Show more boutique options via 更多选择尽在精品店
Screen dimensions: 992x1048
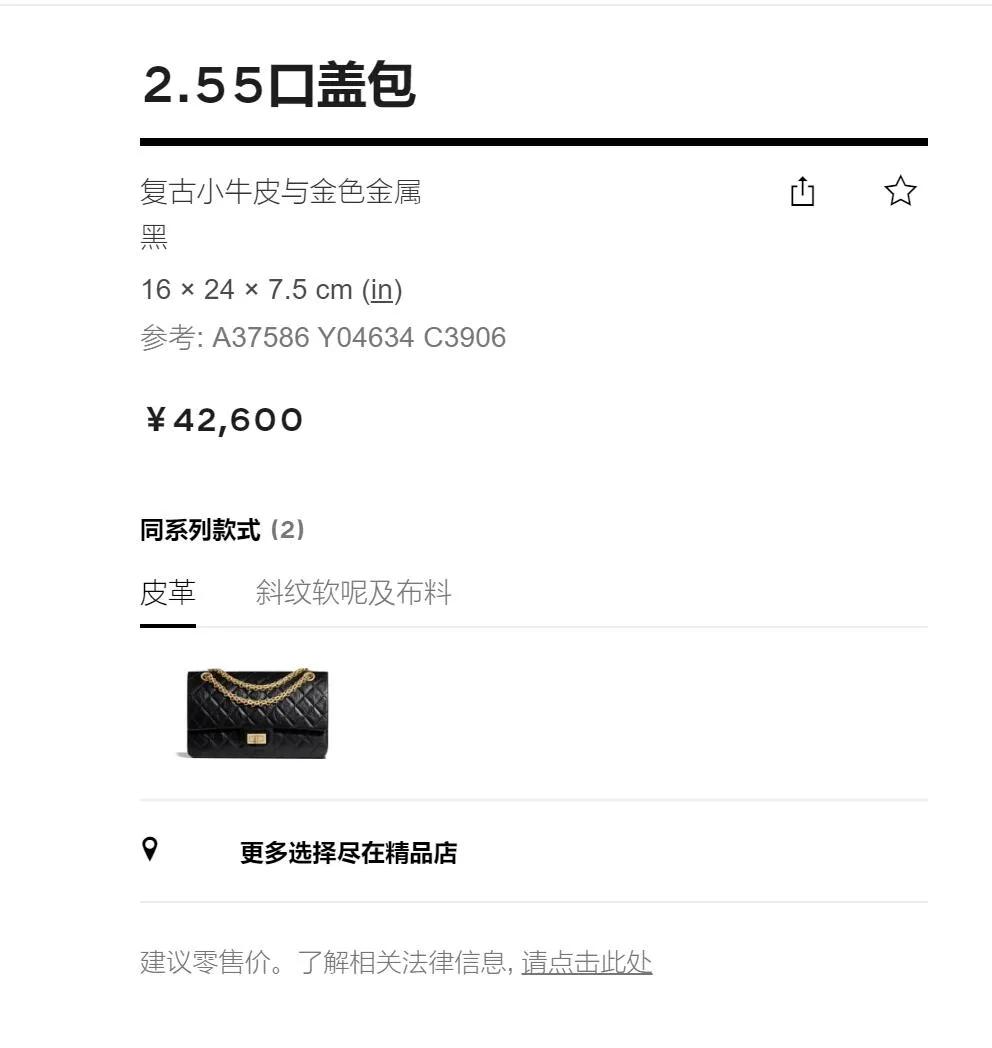[x=346, y=854]
